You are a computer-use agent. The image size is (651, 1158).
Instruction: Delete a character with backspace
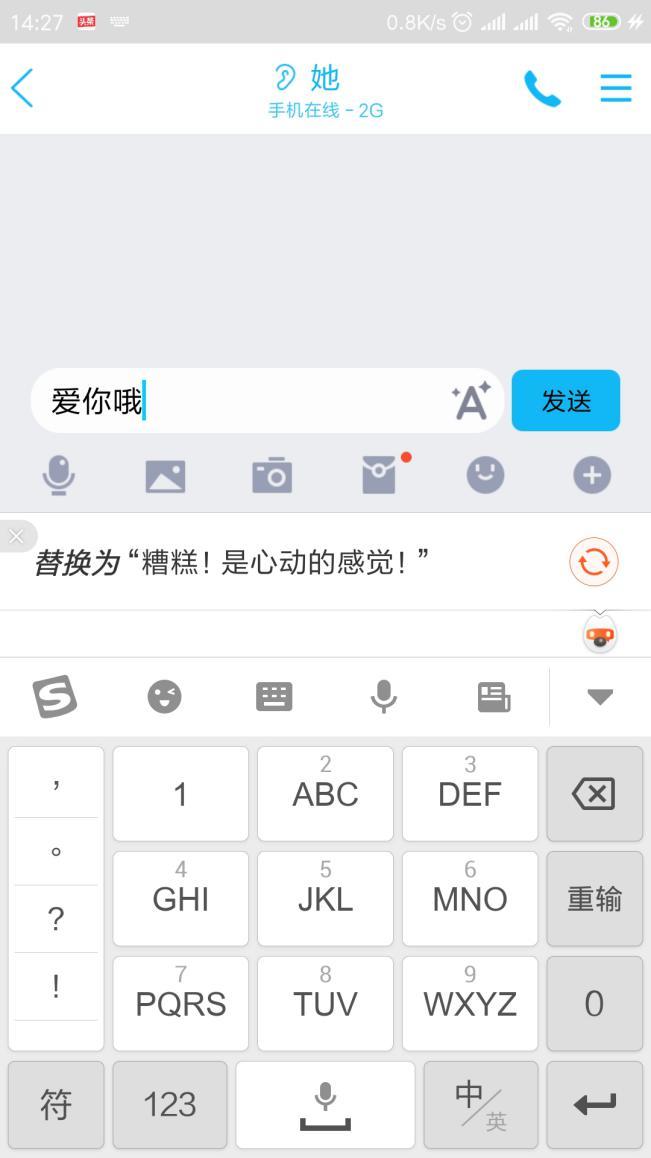click(594, 794)
